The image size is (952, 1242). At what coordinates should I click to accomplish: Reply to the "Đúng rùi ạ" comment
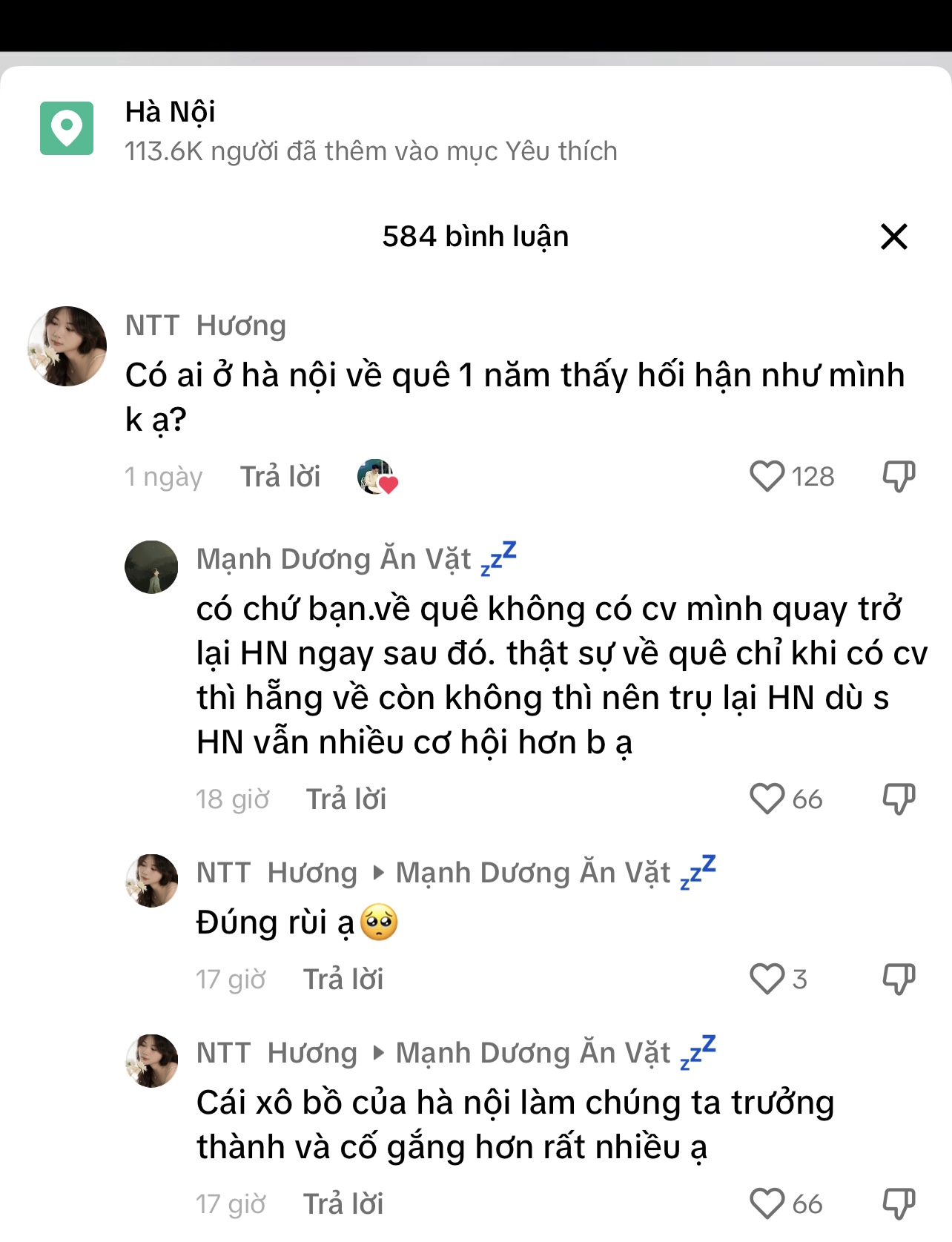[343, 980]
